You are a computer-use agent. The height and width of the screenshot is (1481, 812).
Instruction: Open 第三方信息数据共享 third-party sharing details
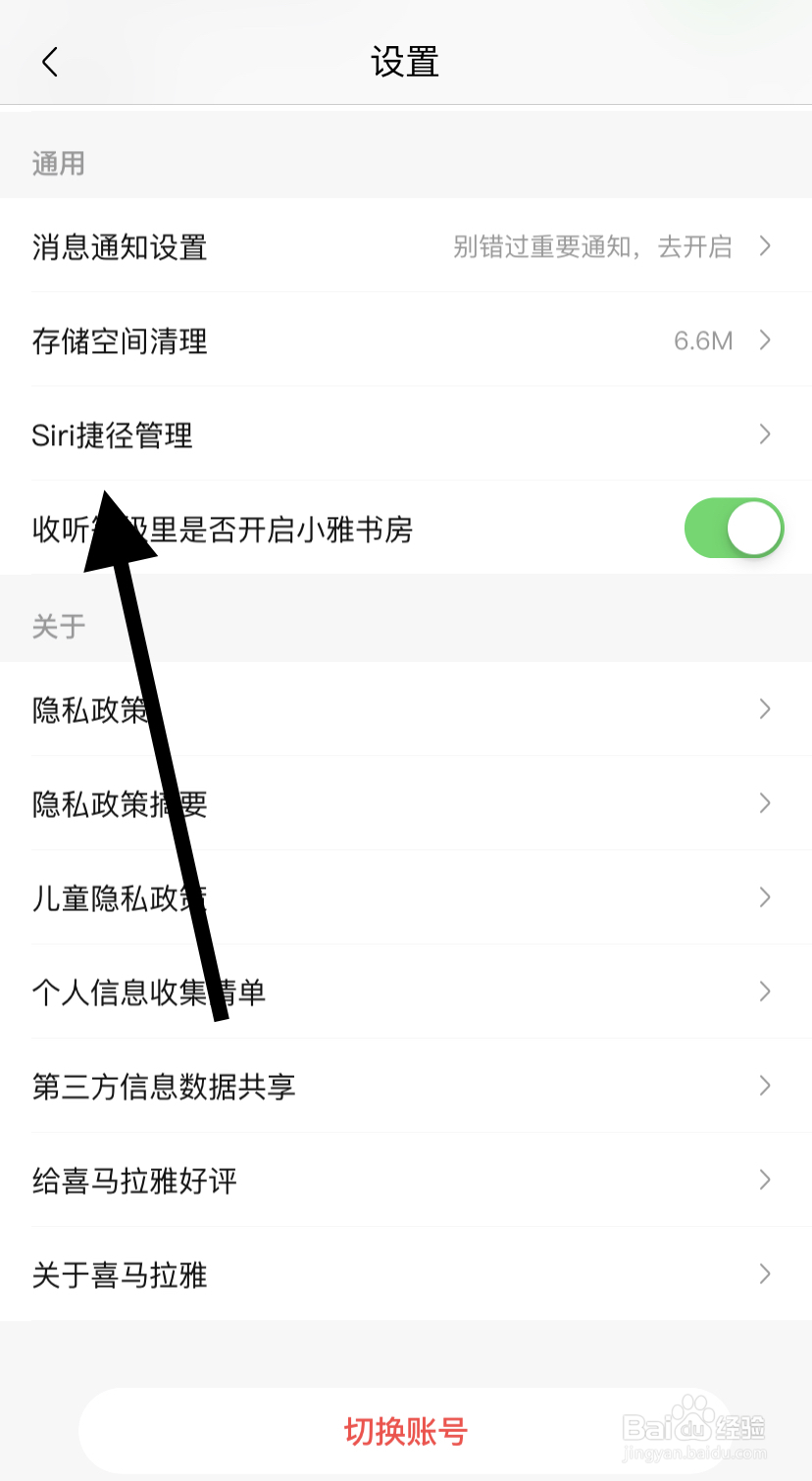(x=164, y=1086)
